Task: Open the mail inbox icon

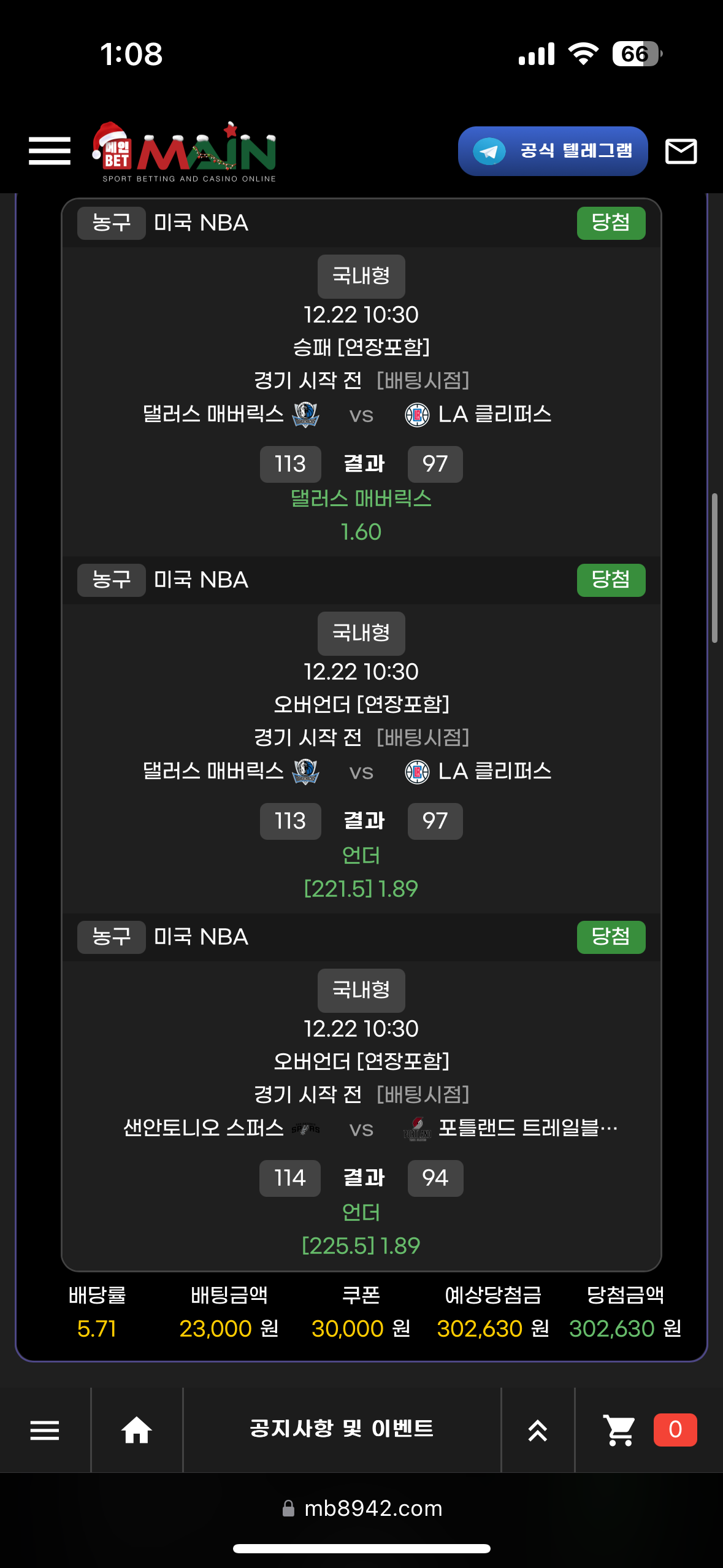Action: pos(681,151)
